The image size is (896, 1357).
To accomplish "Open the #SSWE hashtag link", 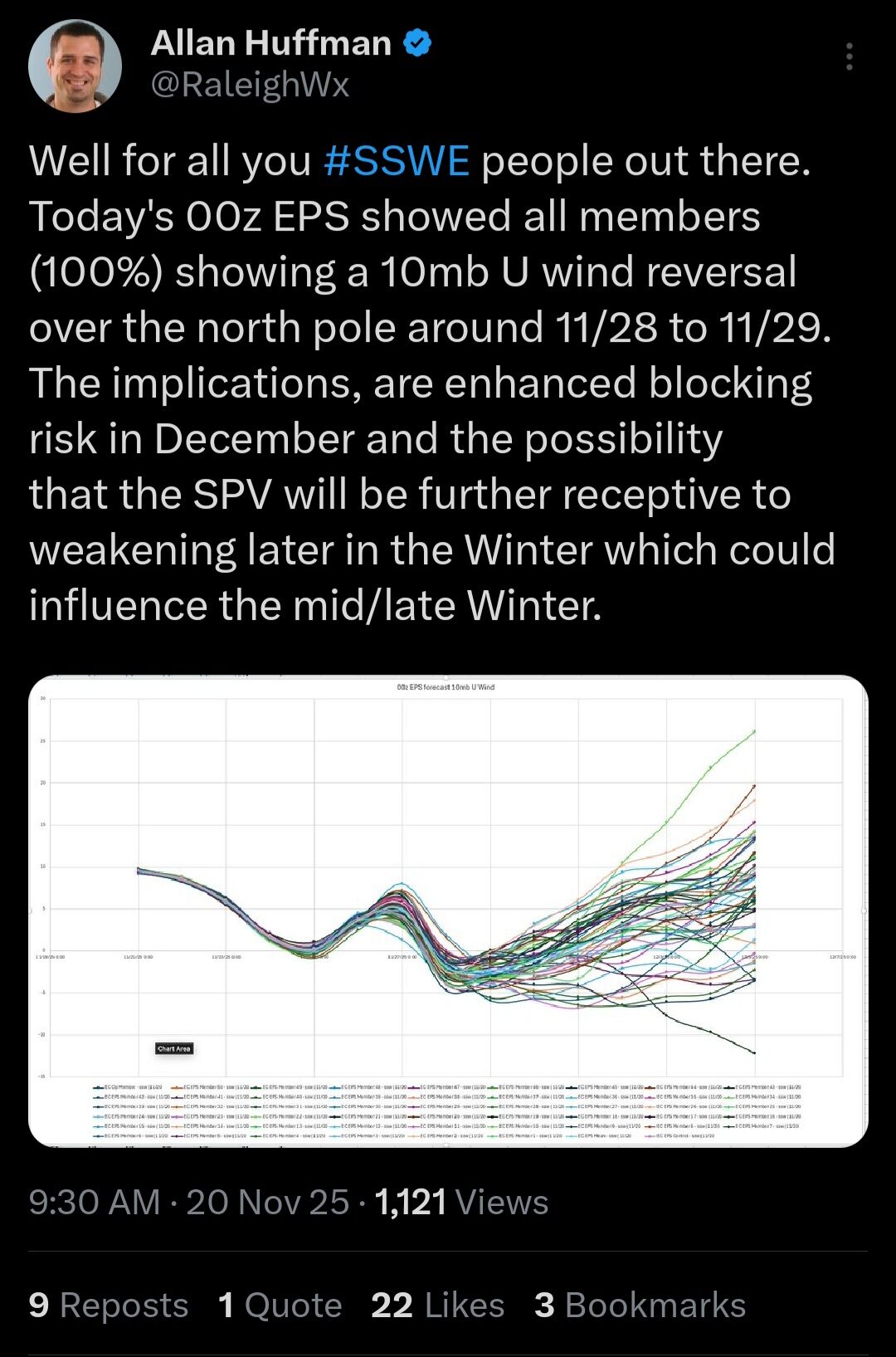I will point(396,160).
